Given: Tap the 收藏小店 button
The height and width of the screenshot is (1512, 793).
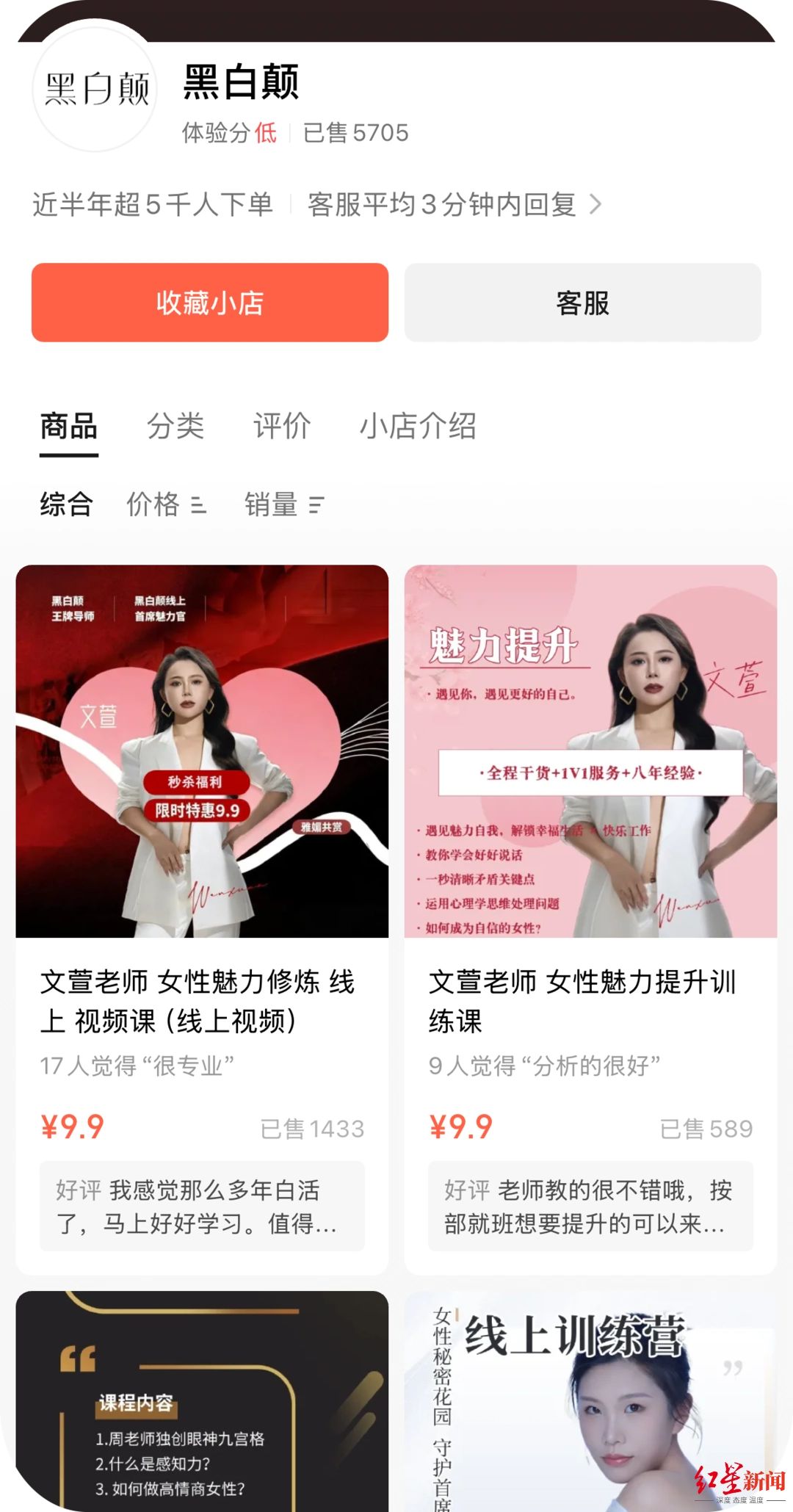Looking at the screenshot, I should click(209, 303).
